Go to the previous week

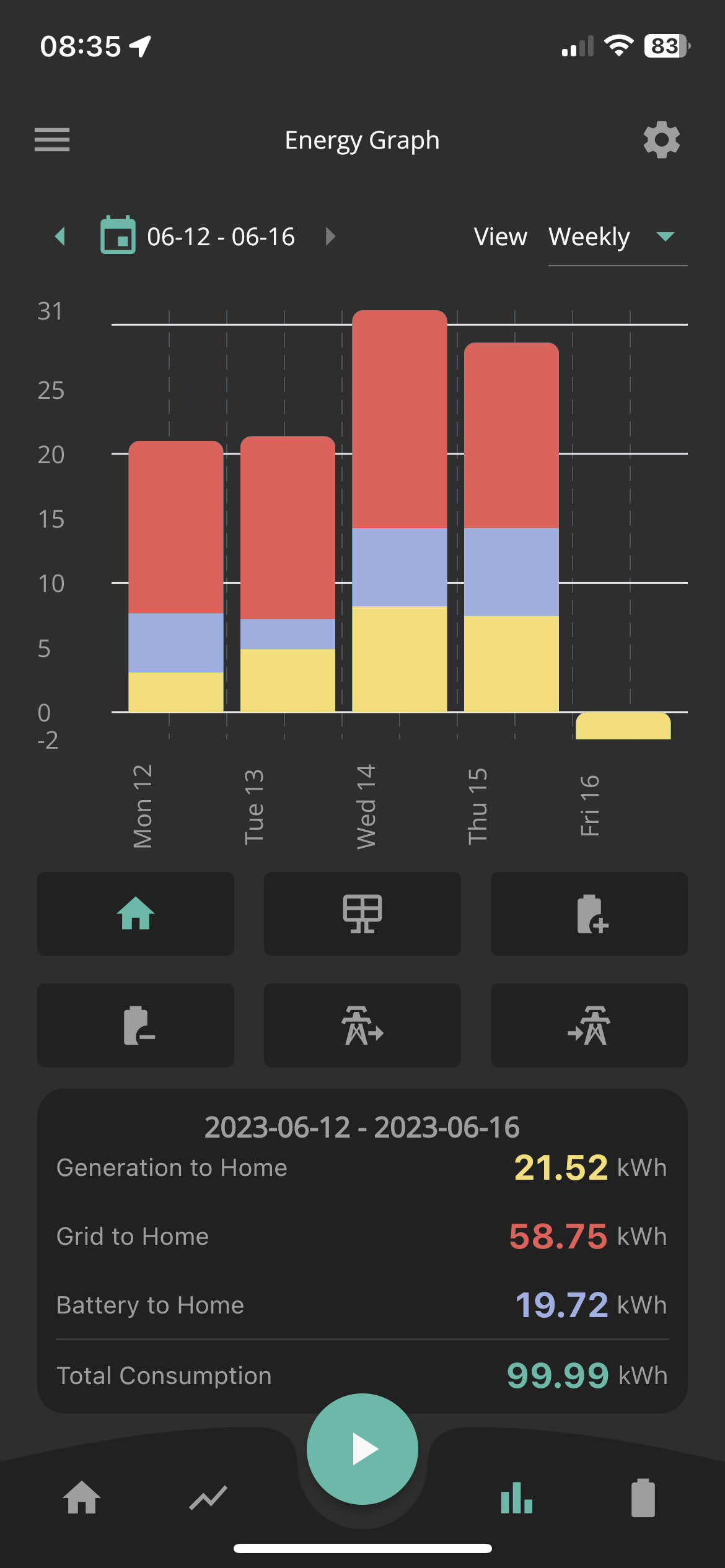pos(60,236)
